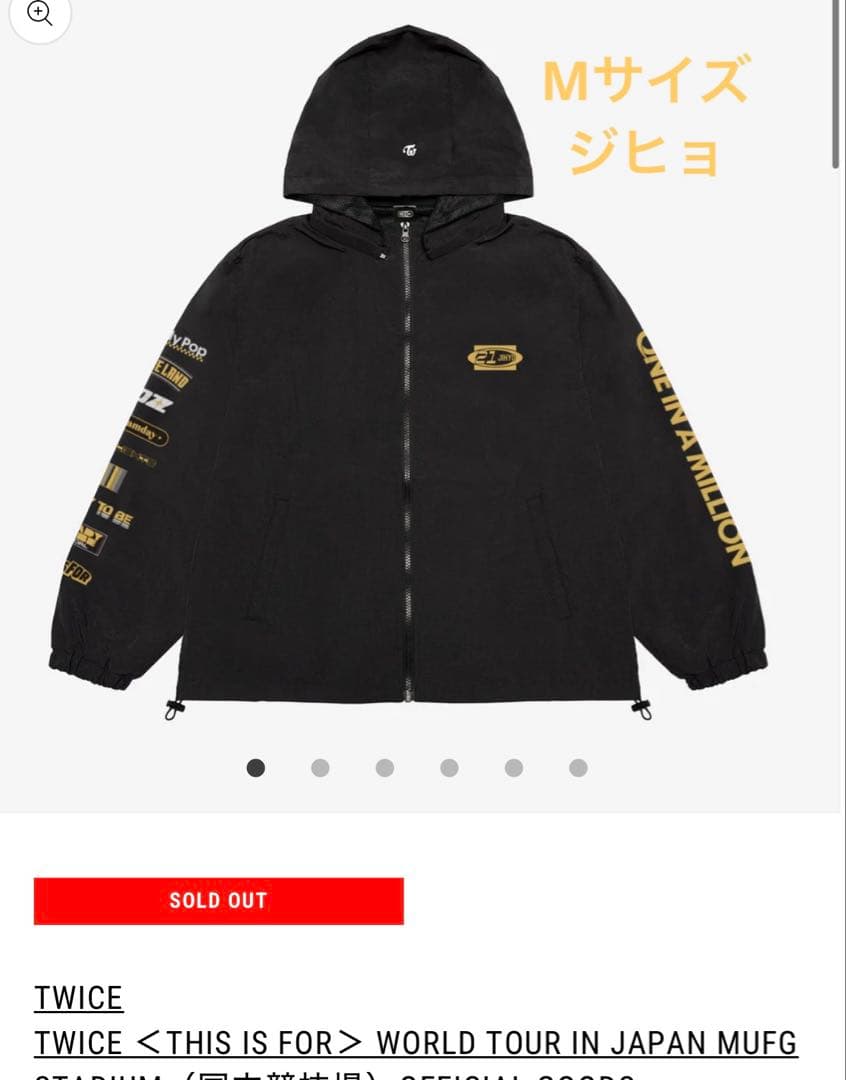The height and width of the screenshot is (1080, 846).
Task: Show the last image via the sixth dot
Action: click(578, 768)
